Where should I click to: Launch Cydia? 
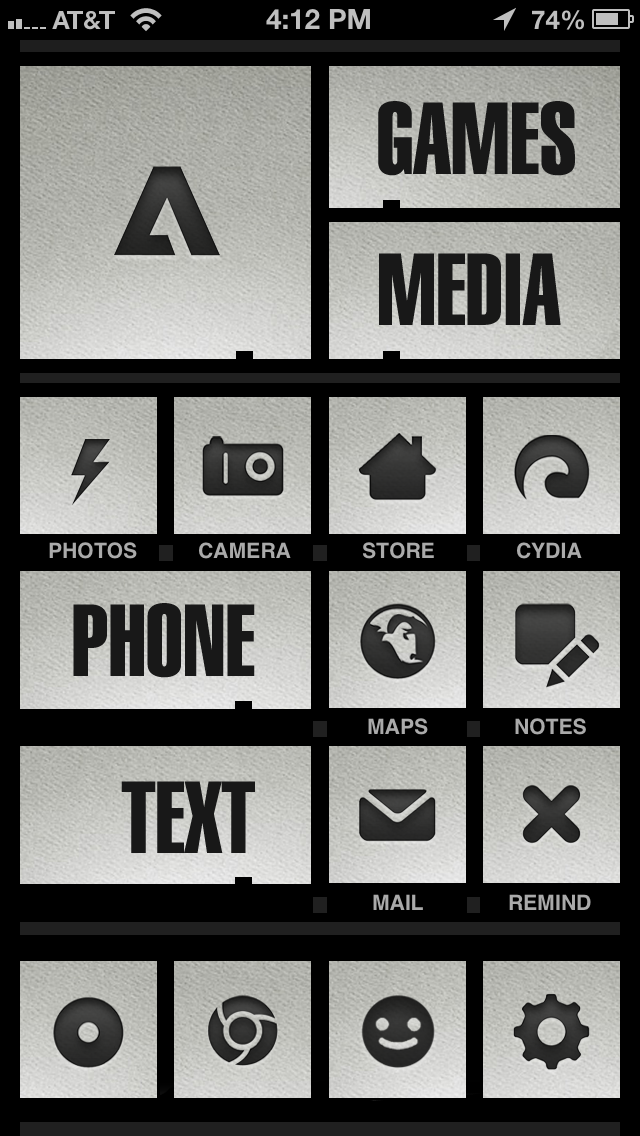point(551,466)
